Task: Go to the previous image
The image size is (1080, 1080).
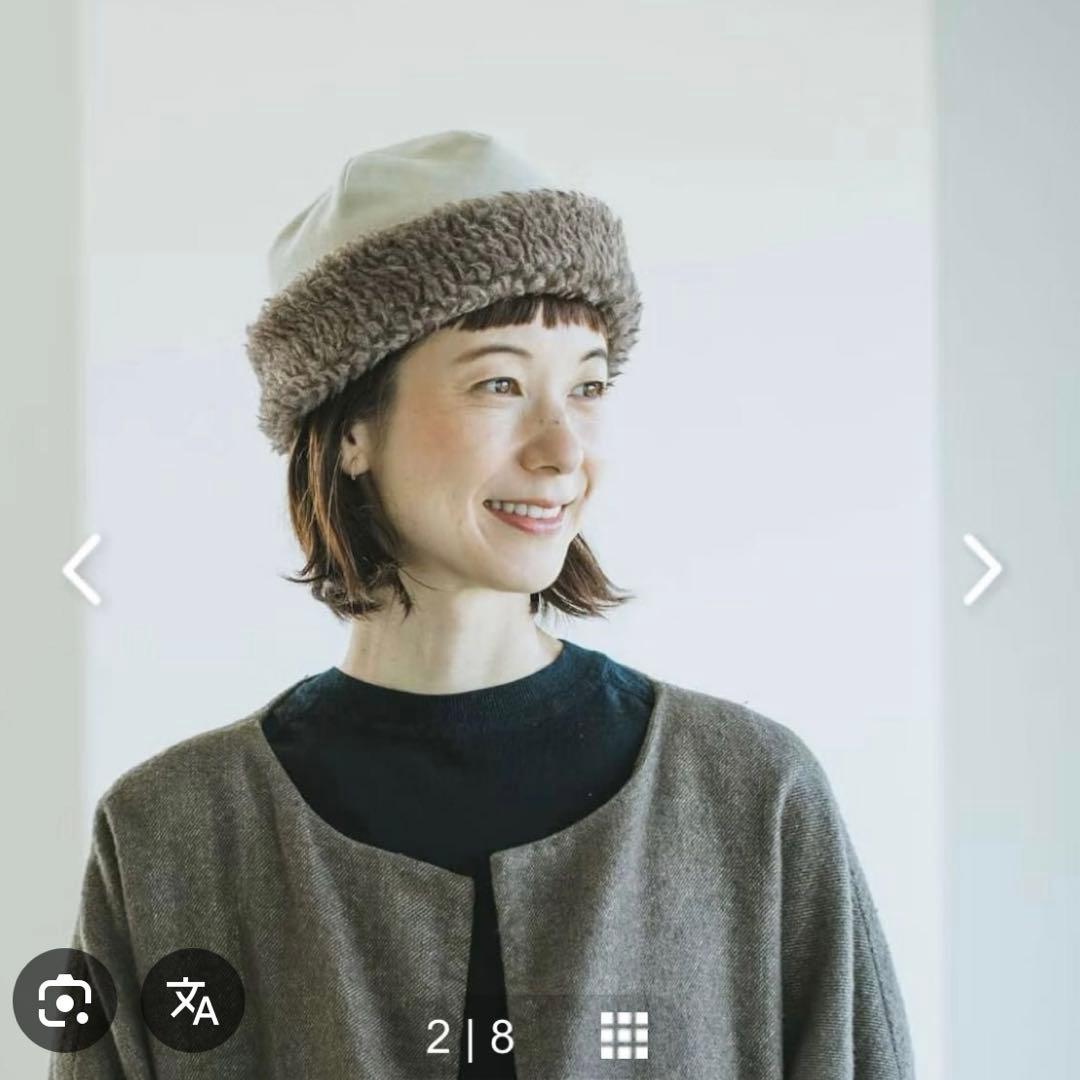Action: tap(82, 569)
